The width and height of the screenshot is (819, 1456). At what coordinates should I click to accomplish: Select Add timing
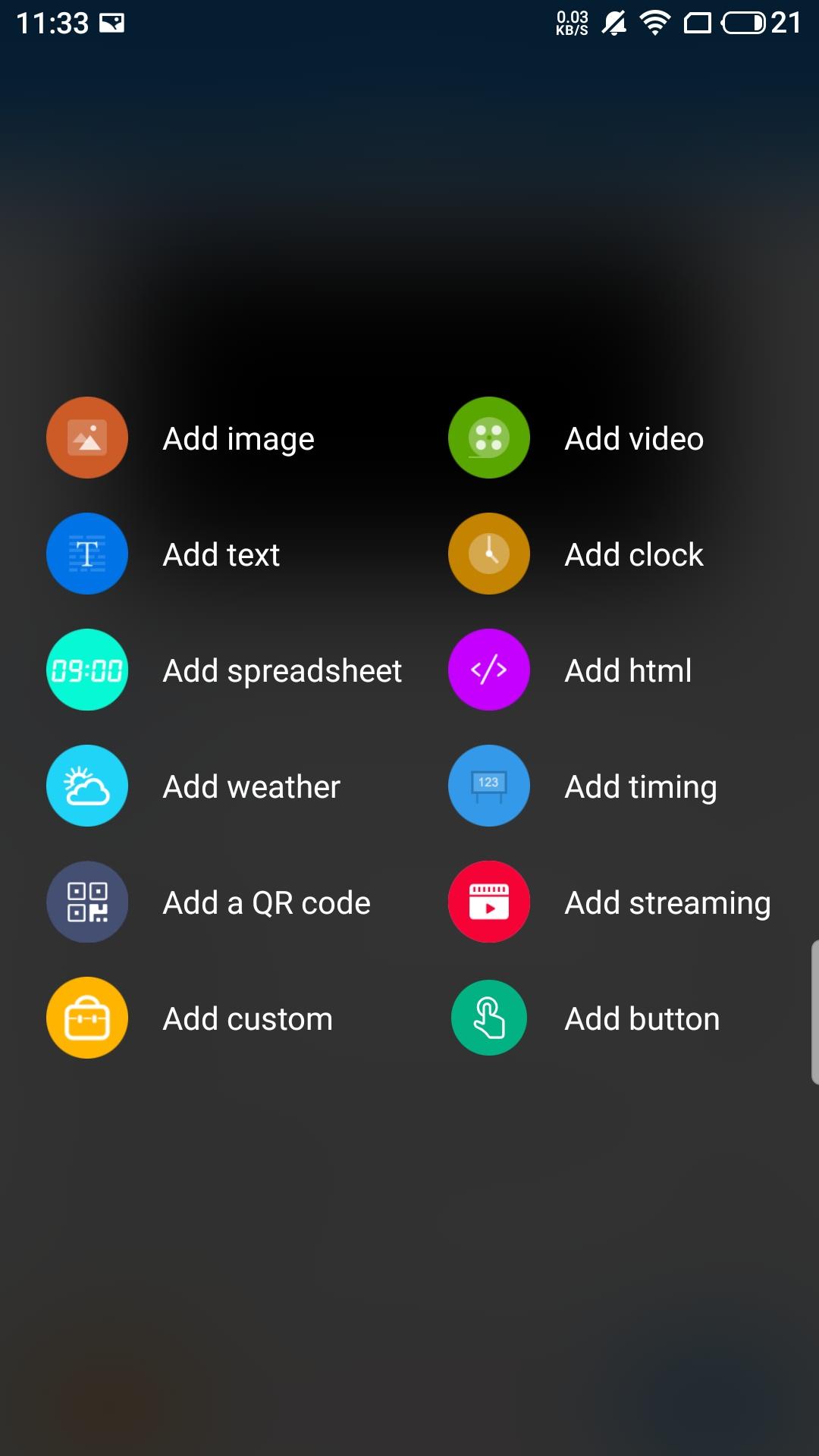582,786
